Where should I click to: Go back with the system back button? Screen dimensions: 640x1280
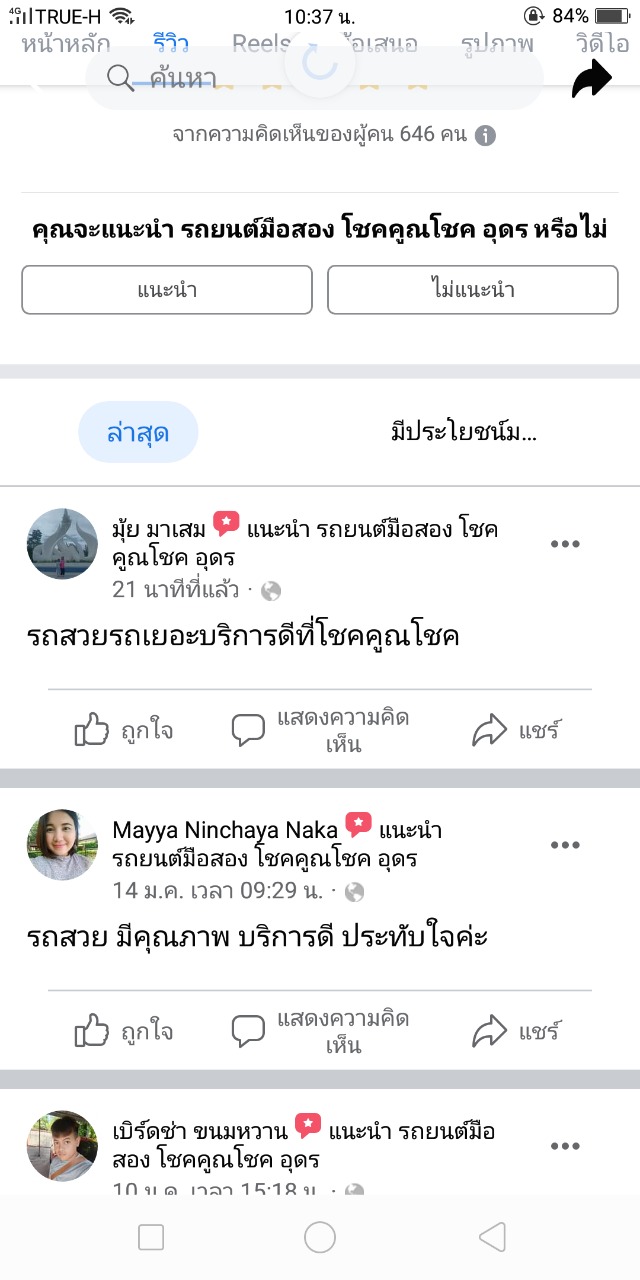[492, 1238]
